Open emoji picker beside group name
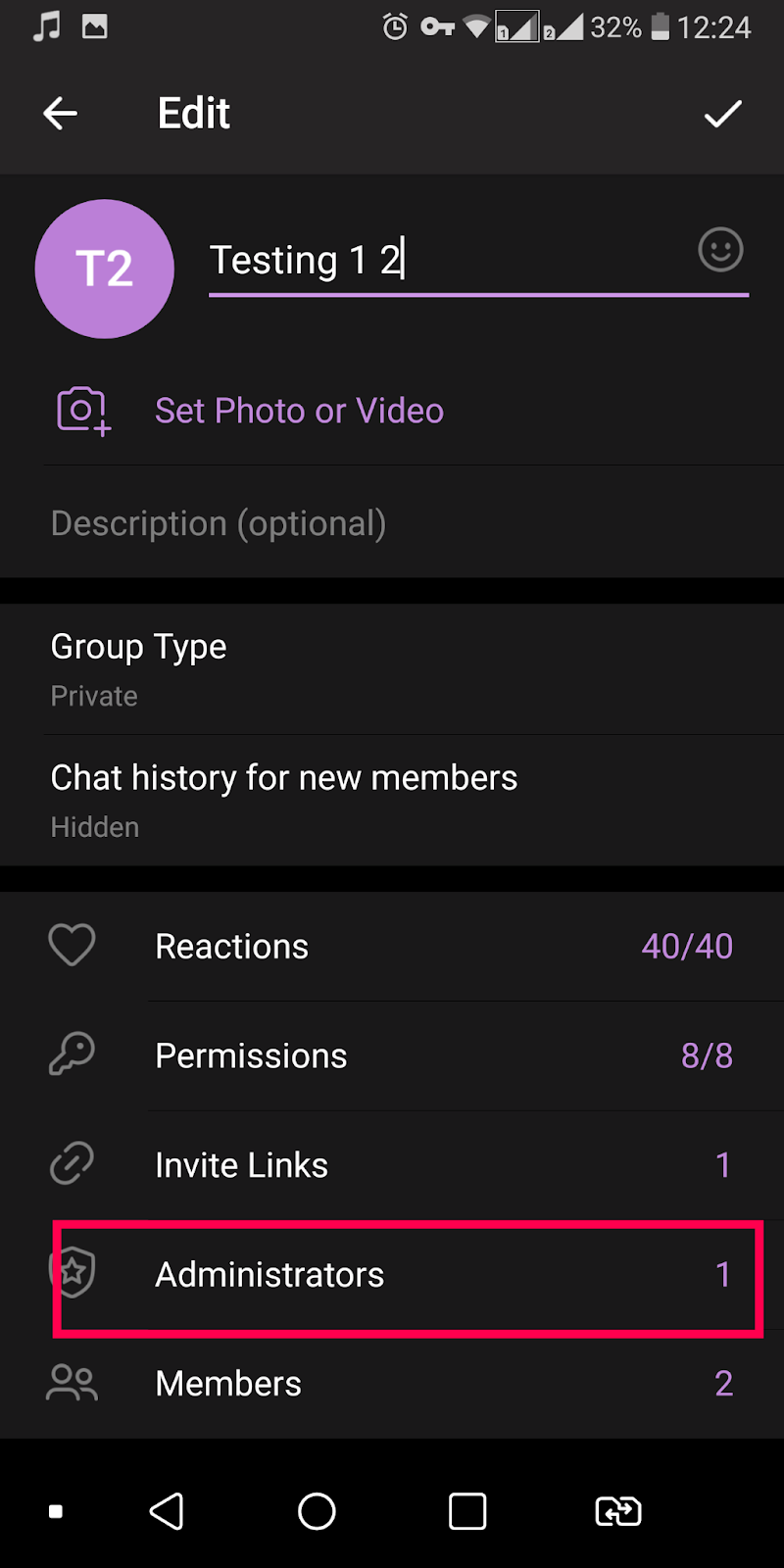 point(720,250)
